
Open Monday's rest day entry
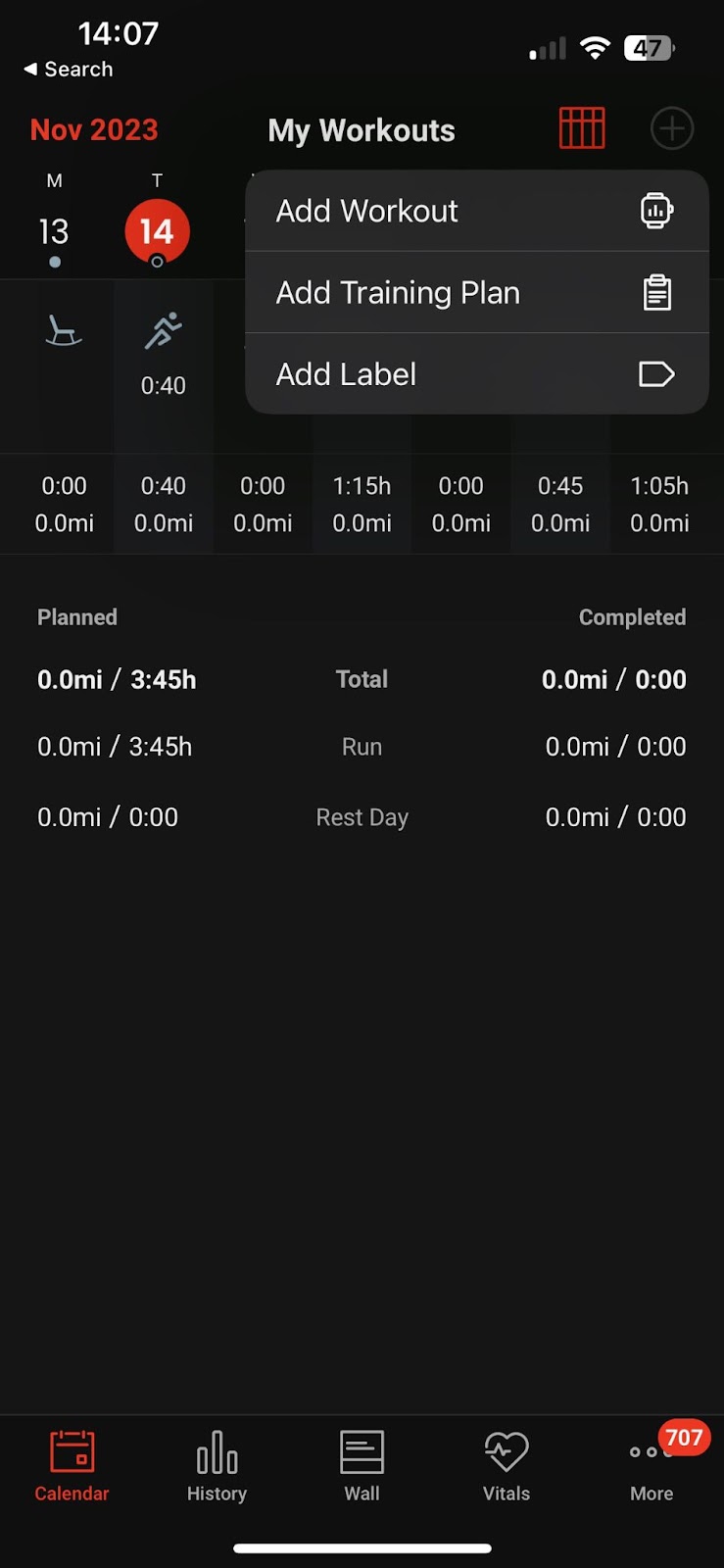[x=64, y=331]
